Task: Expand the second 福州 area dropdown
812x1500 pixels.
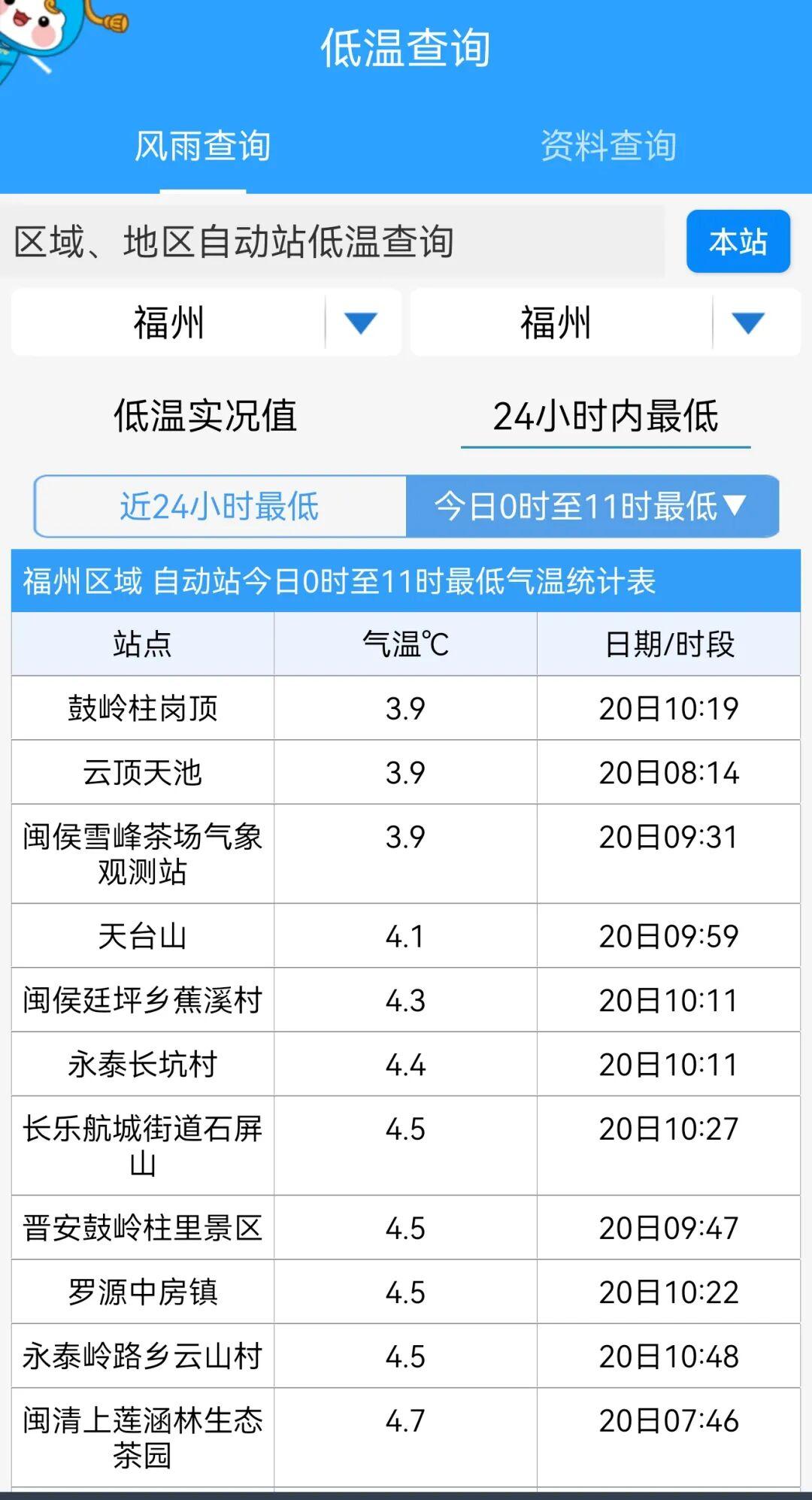Action: click(747, 323)
